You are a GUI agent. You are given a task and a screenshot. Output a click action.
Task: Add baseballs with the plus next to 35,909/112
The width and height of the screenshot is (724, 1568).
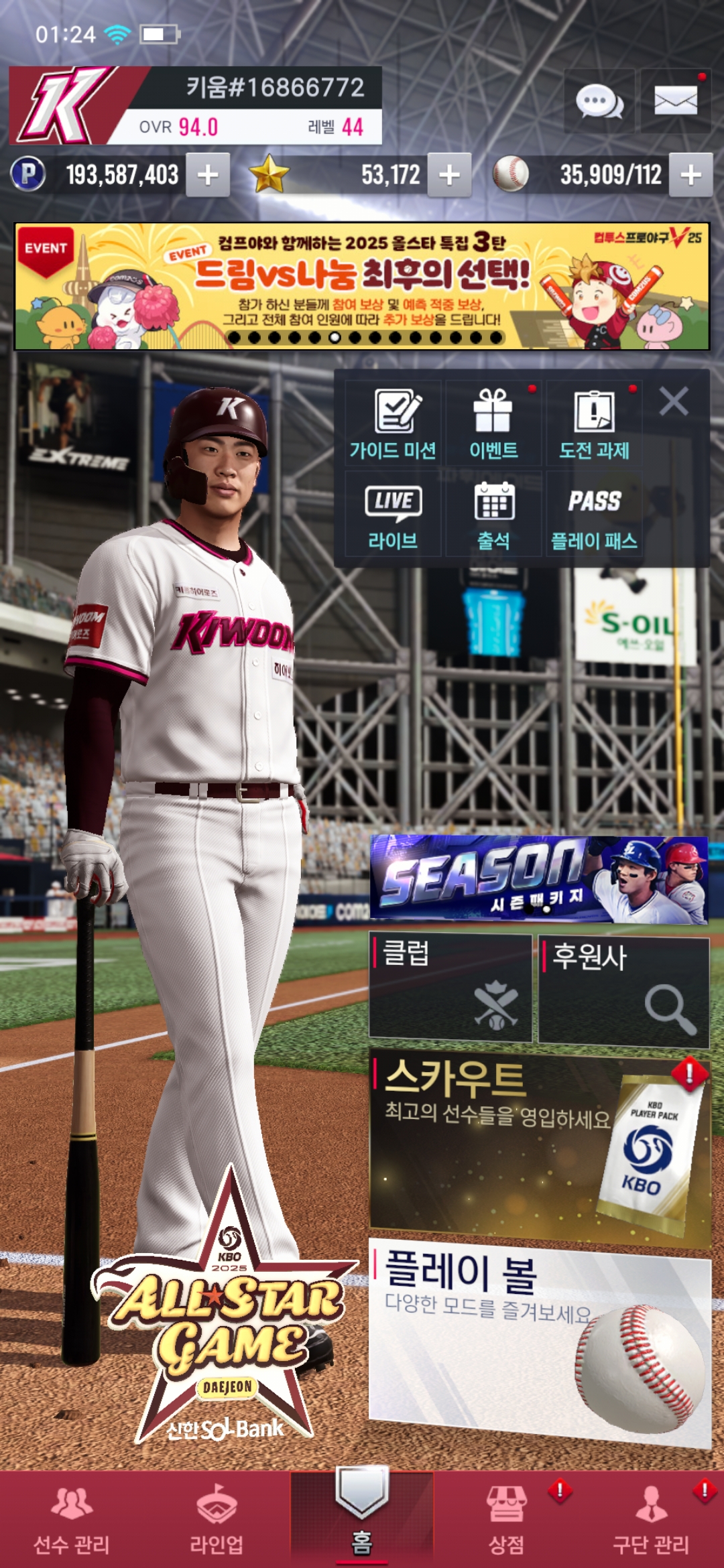[690, 175]
